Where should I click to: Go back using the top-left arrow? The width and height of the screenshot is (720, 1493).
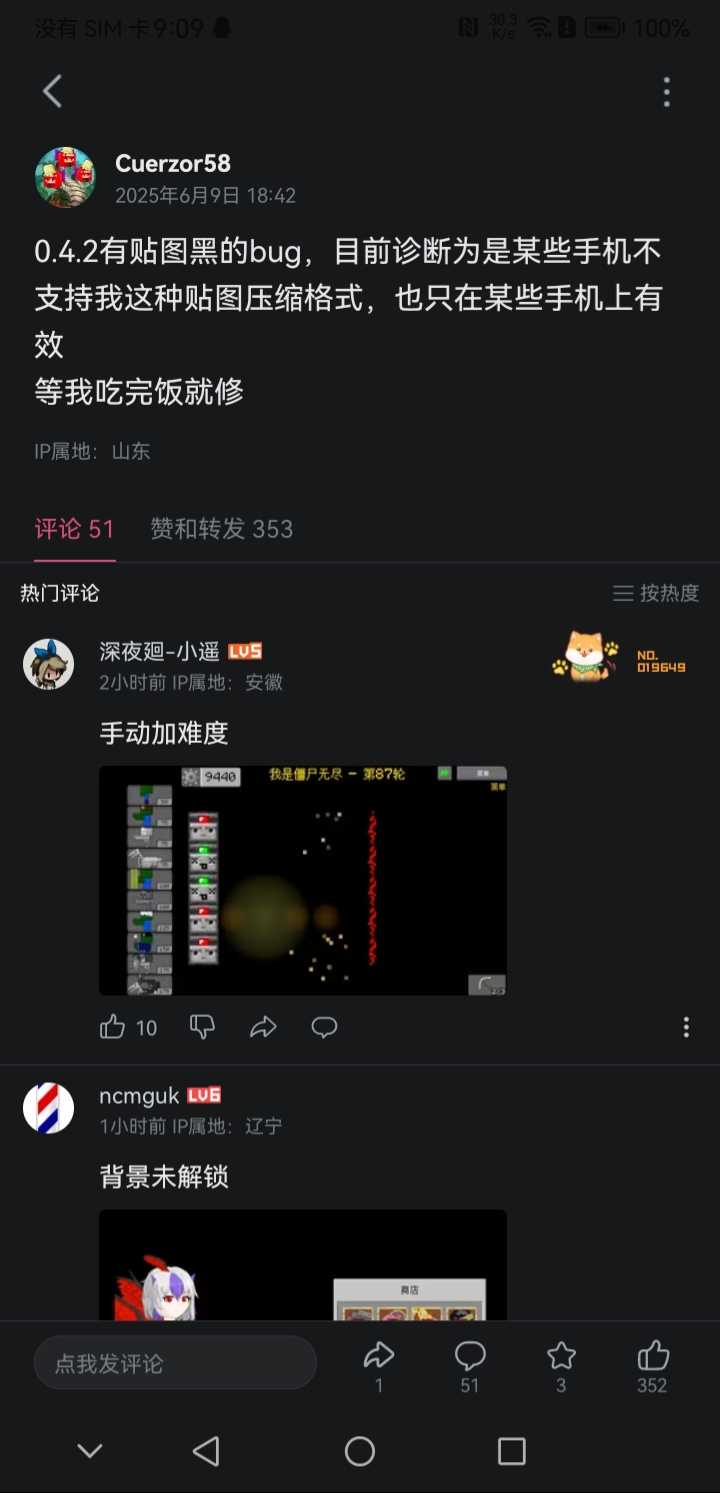coord(52,92)
